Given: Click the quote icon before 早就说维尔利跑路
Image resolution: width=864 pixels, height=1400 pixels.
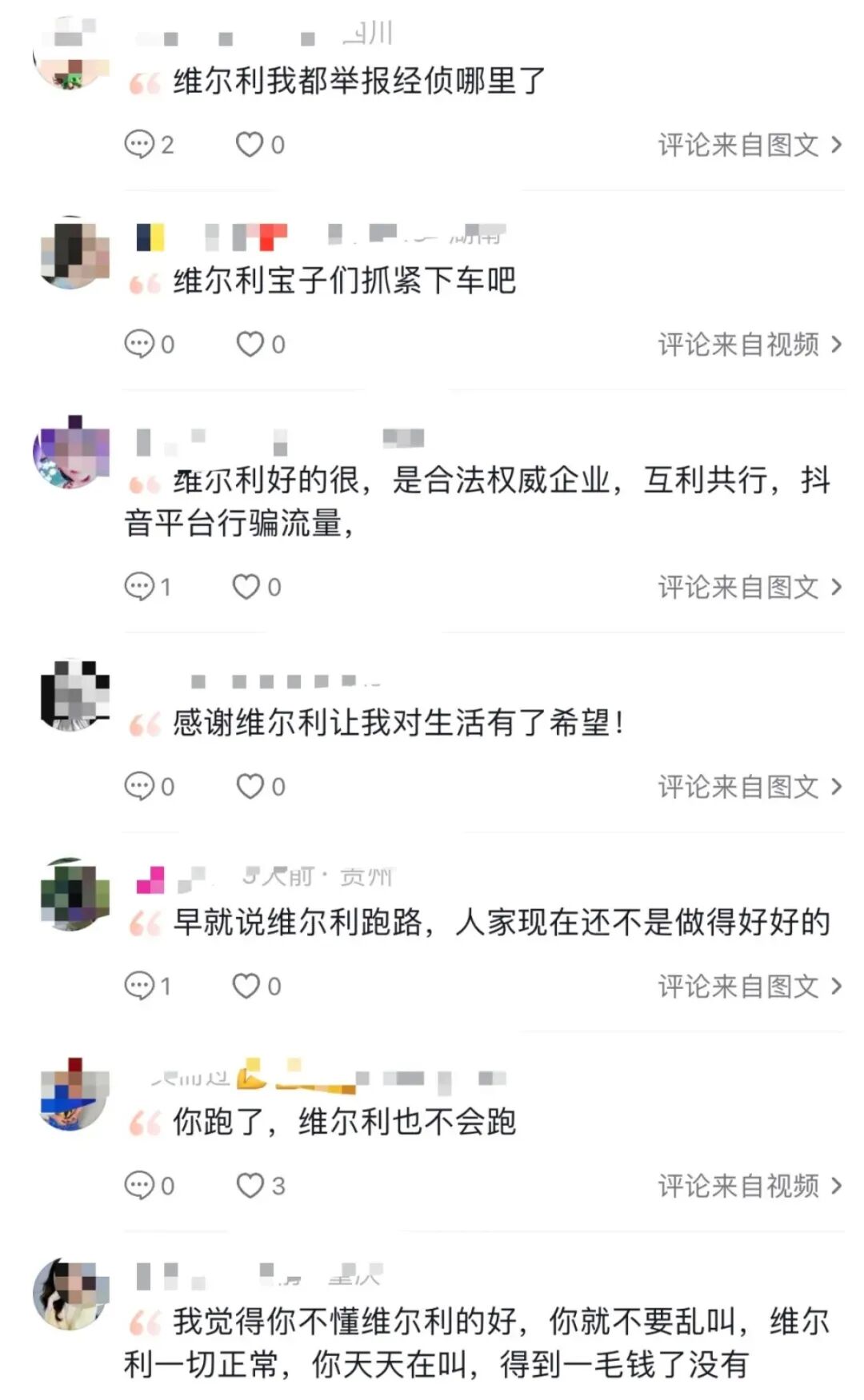Looking at the screenshot, I should click(x=143, y=921).
